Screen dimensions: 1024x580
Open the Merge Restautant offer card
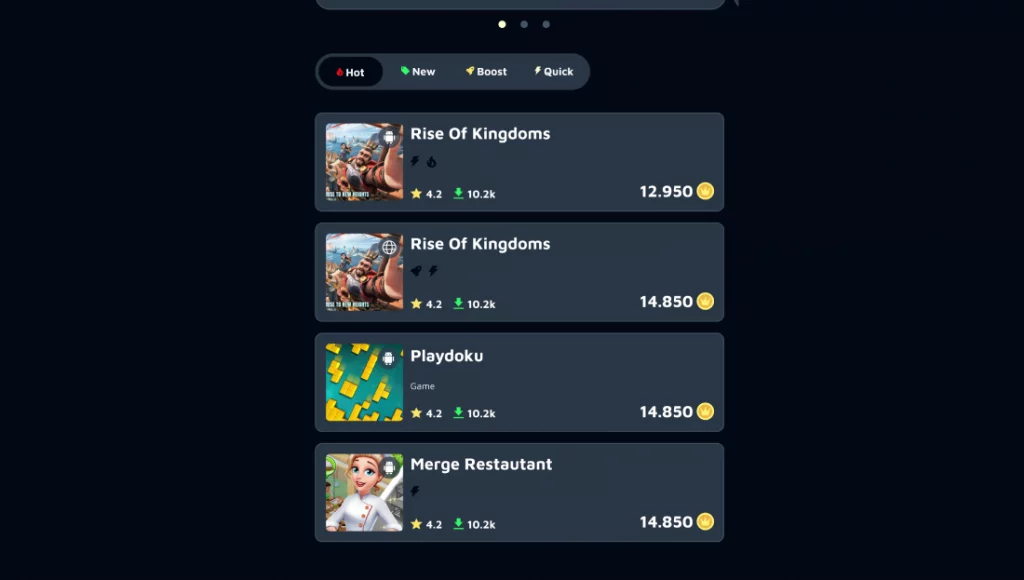pos(519,492)
